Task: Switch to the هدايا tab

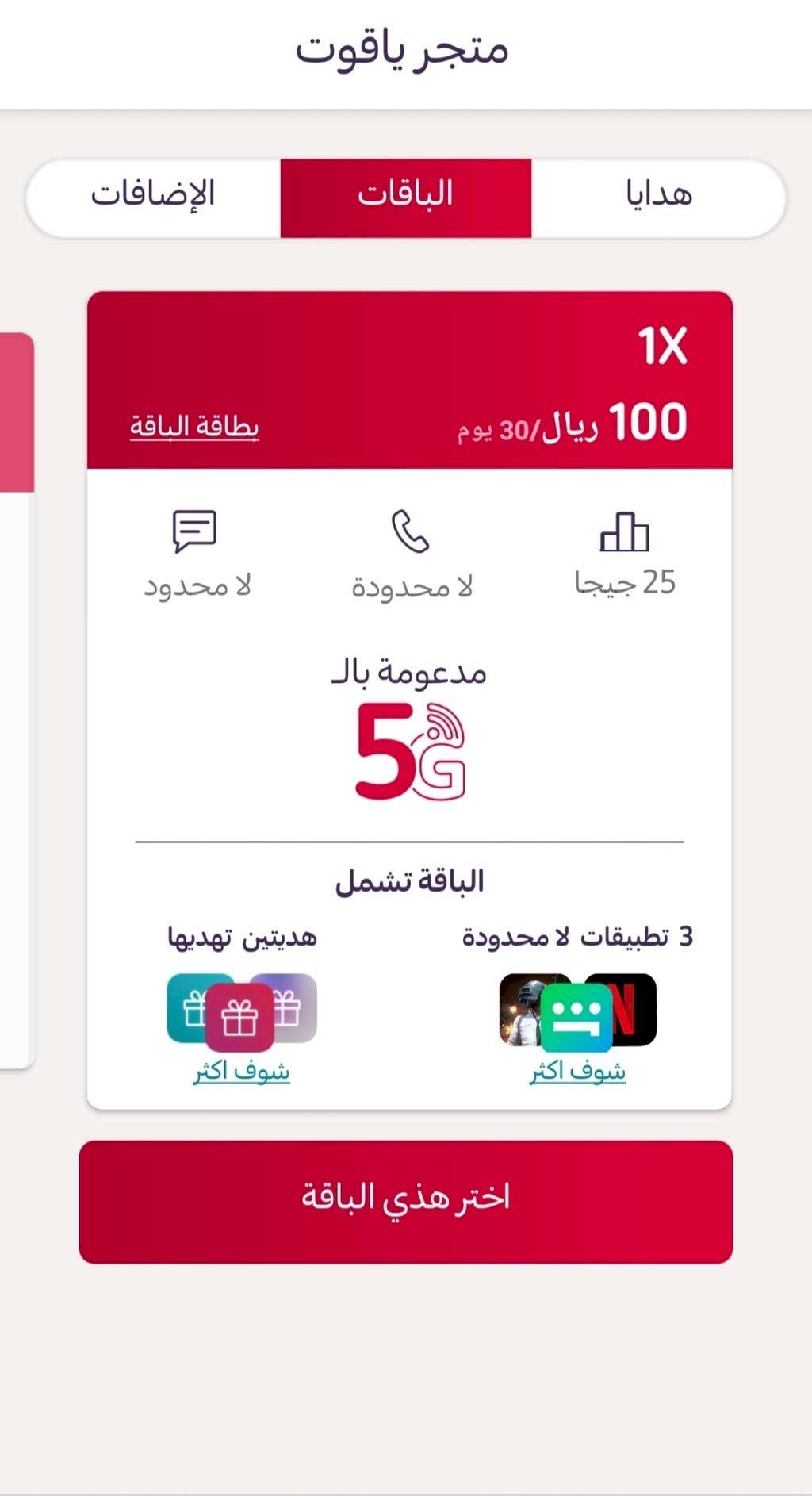Action: [658, 196]
